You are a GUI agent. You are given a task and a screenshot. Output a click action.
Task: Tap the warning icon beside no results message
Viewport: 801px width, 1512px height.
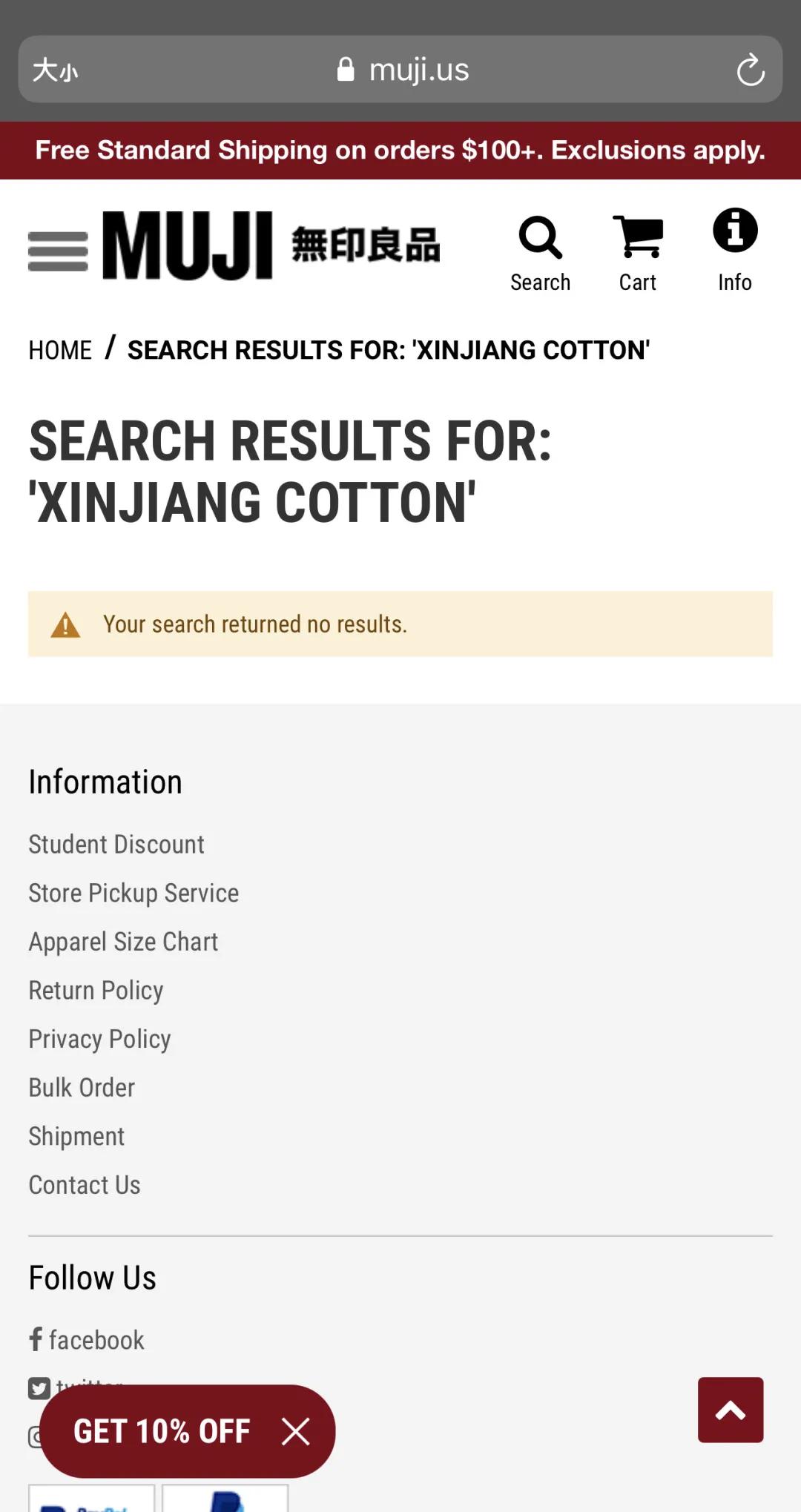click(x=65, y=624)
